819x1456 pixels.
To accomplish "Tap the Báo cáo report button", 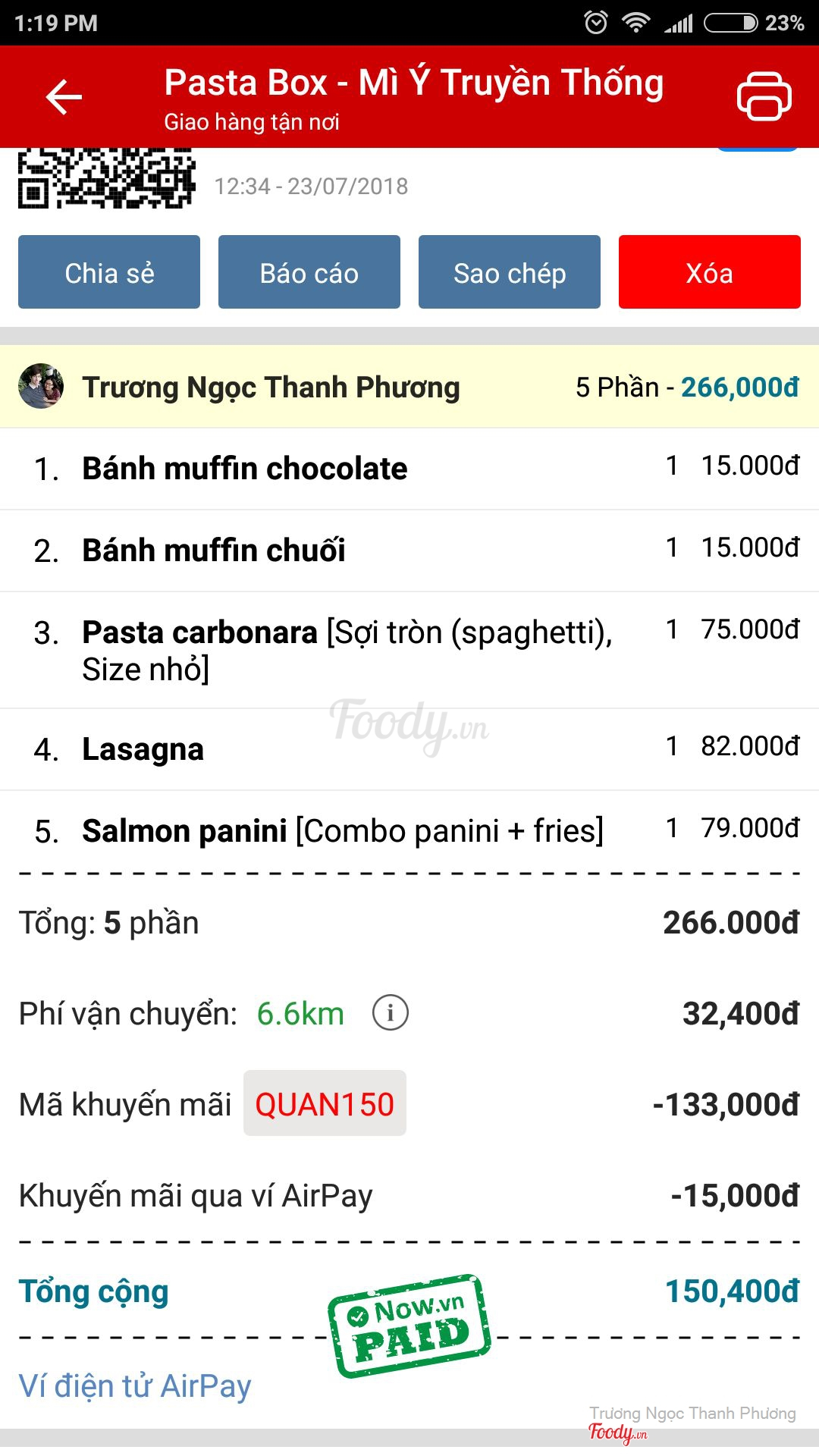I will [x=309, y=272].
